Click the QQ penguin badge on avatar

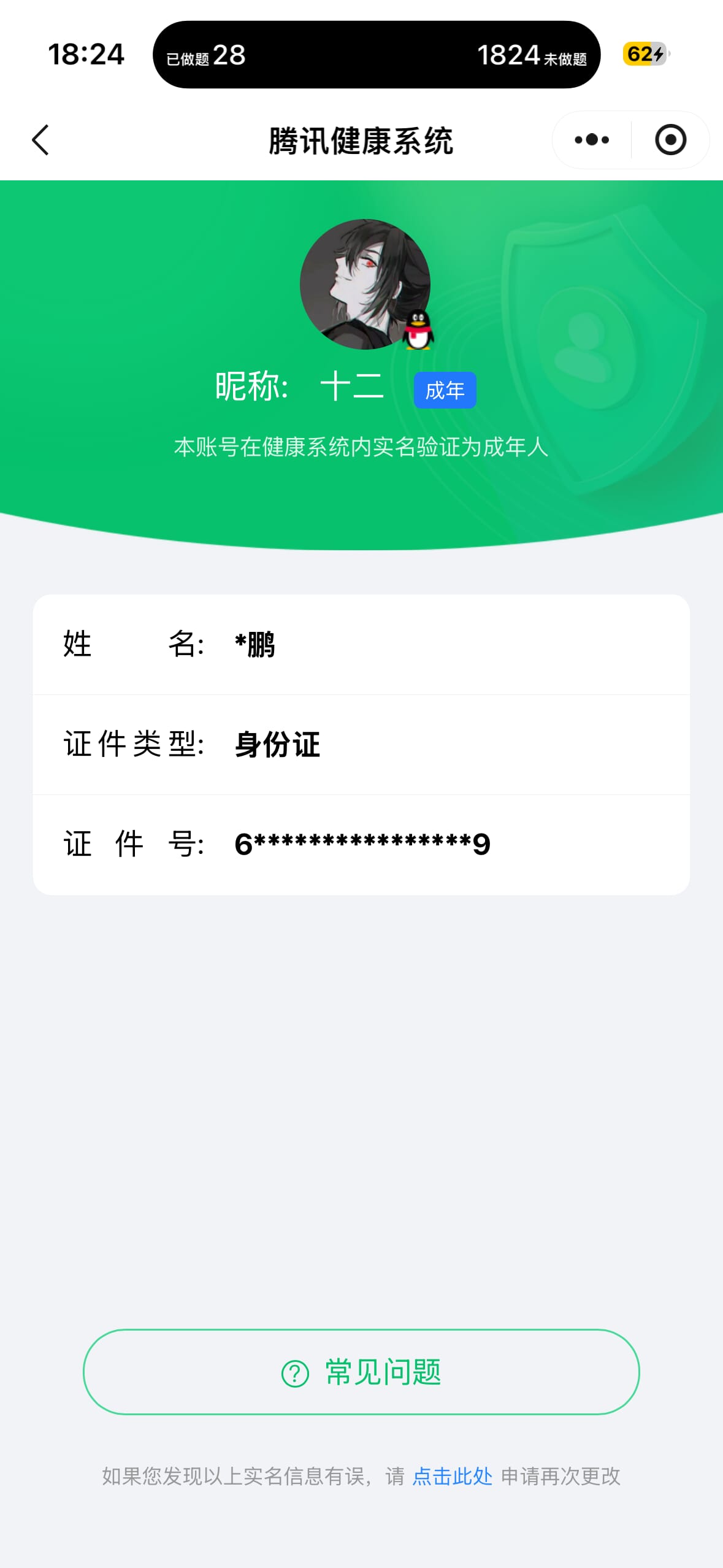418,332
